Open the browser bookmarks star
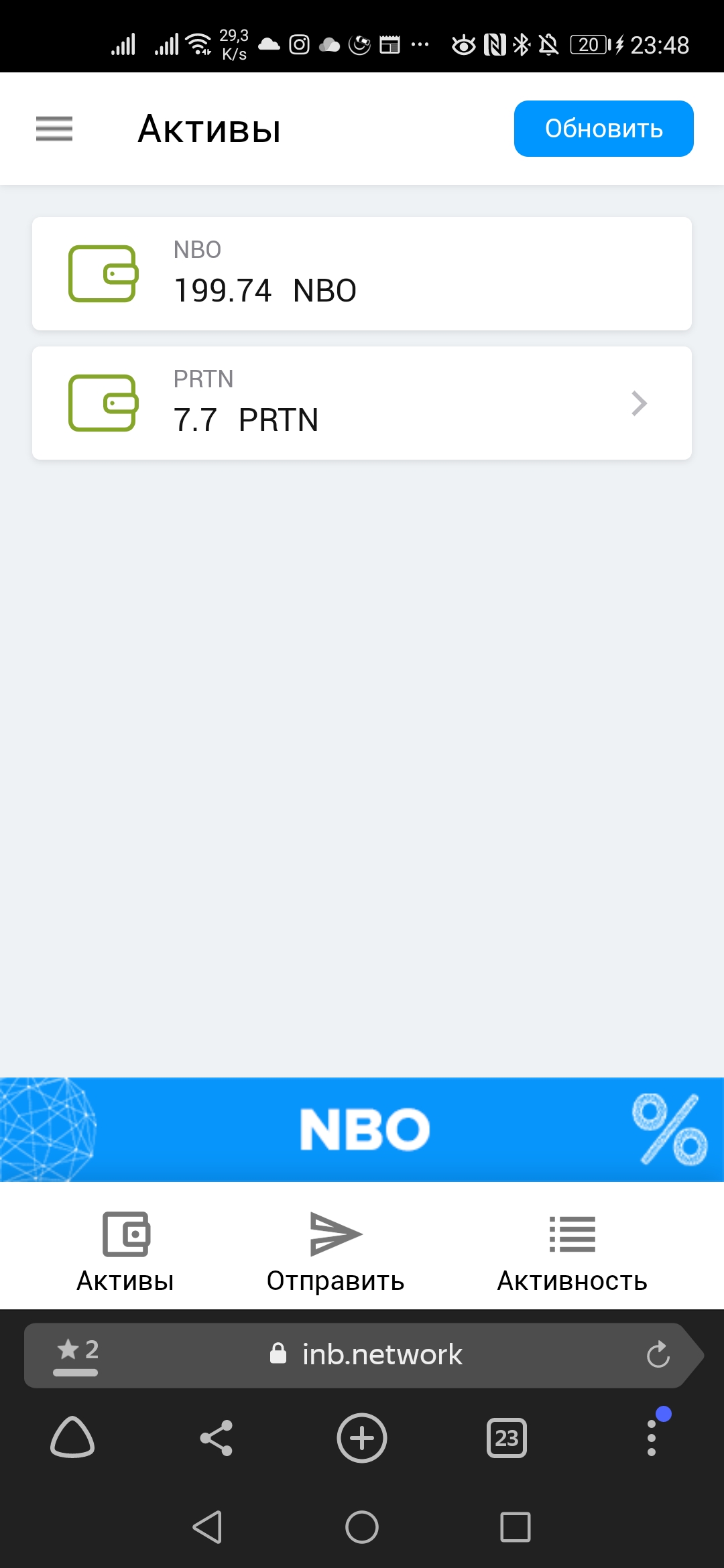Image resolution: width=724 pixels, height=1568 pixels. (x=76, y=1354)
